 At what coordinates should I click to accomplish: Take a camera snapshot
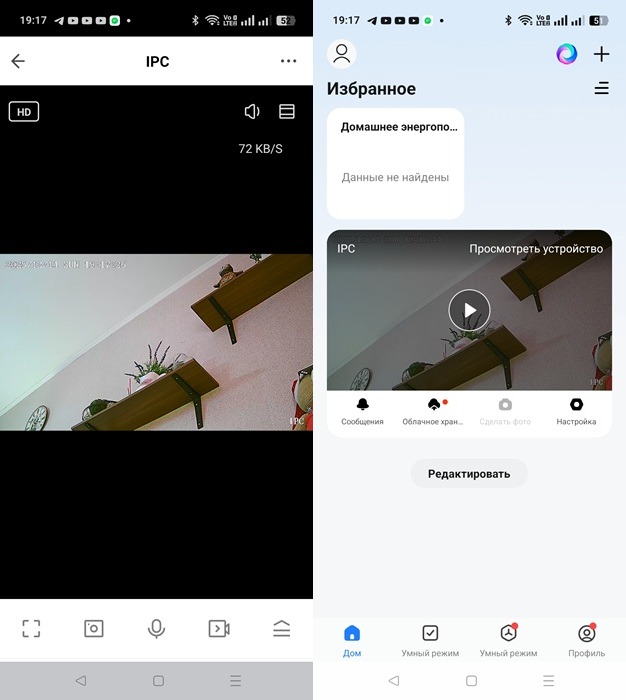(93, 628)
